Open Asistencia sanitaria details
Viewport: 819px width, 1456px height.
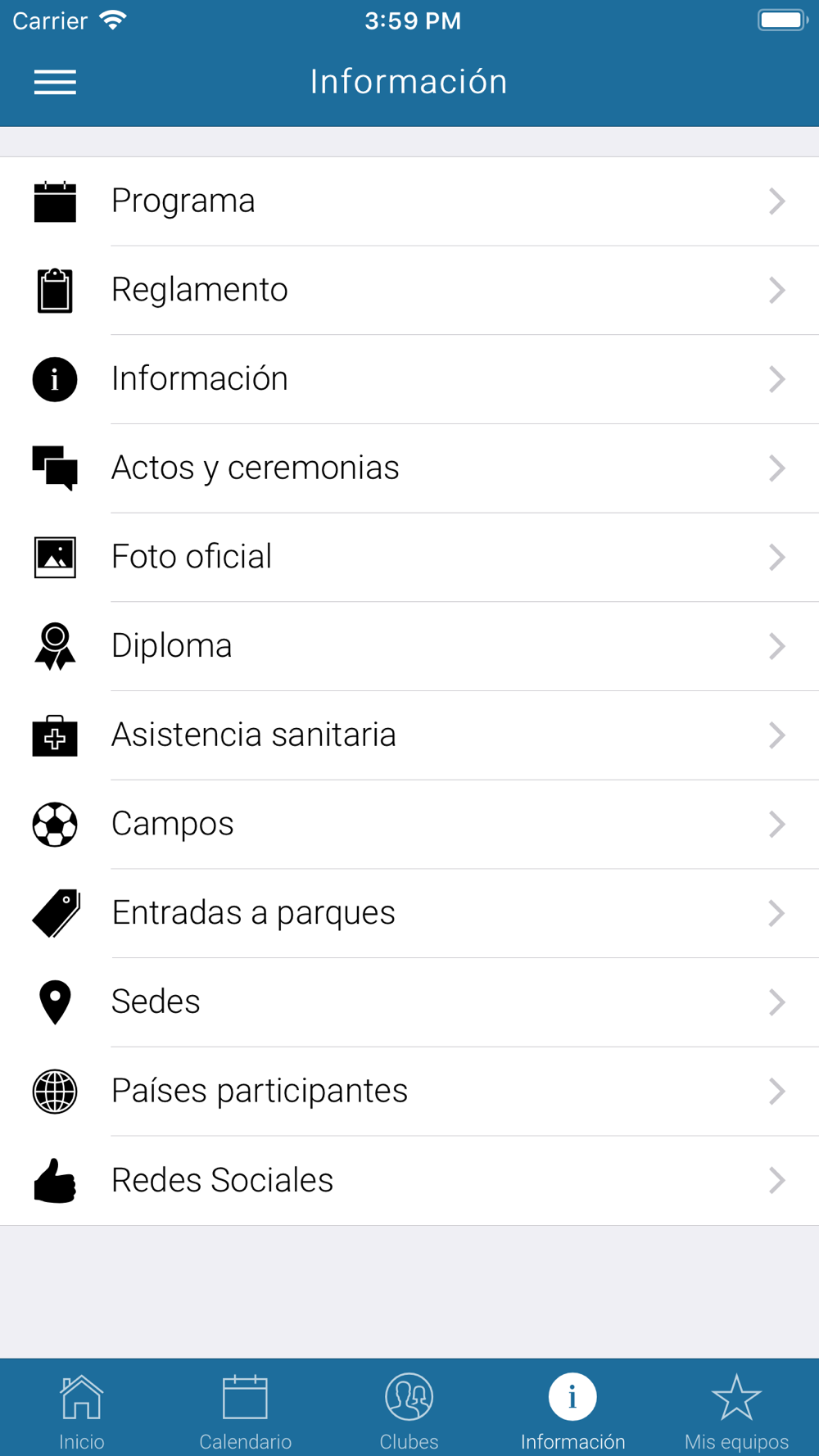point(409,735)
